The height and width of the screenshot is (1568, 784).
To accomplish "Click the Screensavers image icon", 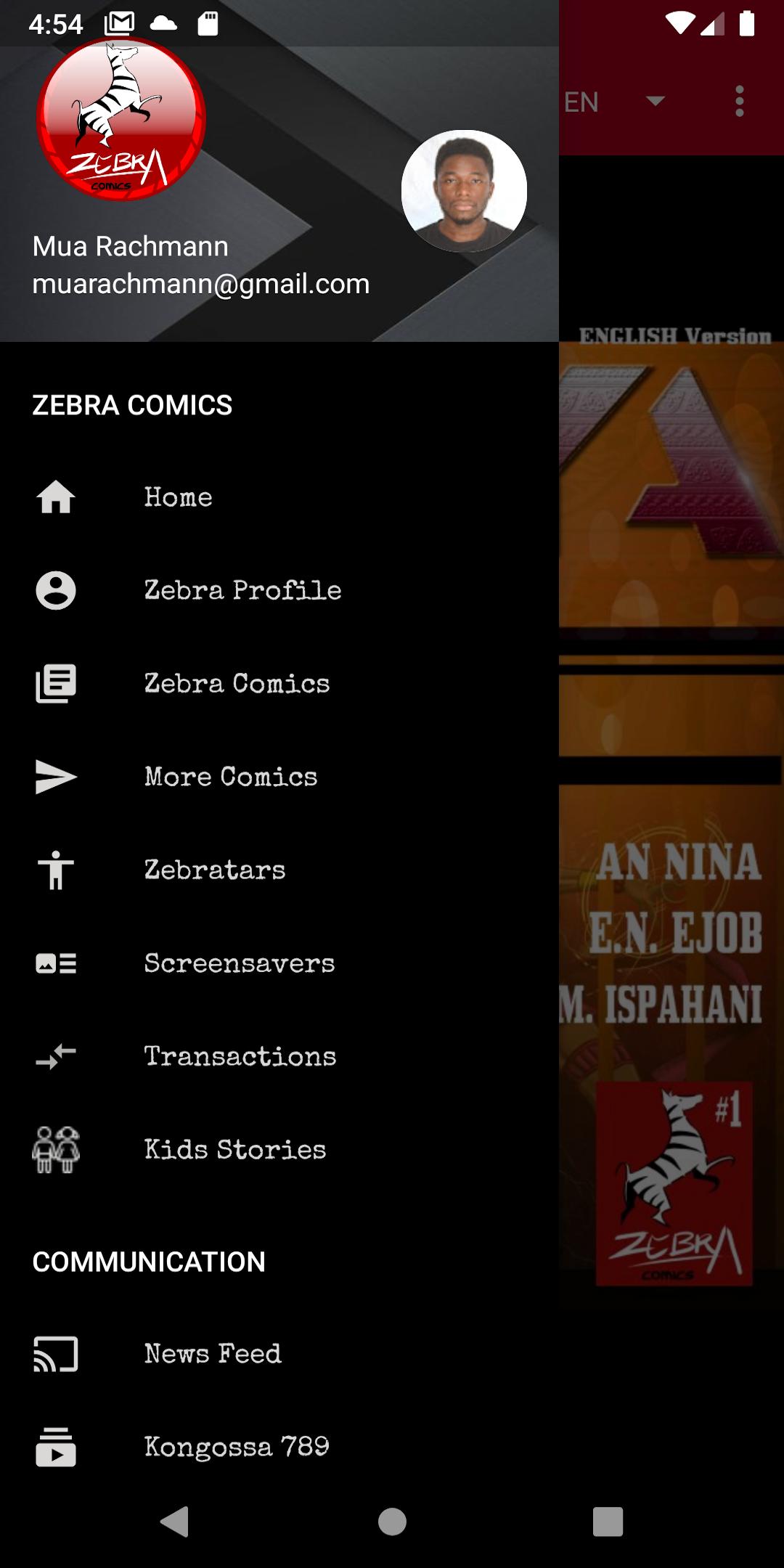I will pos(55,963).
